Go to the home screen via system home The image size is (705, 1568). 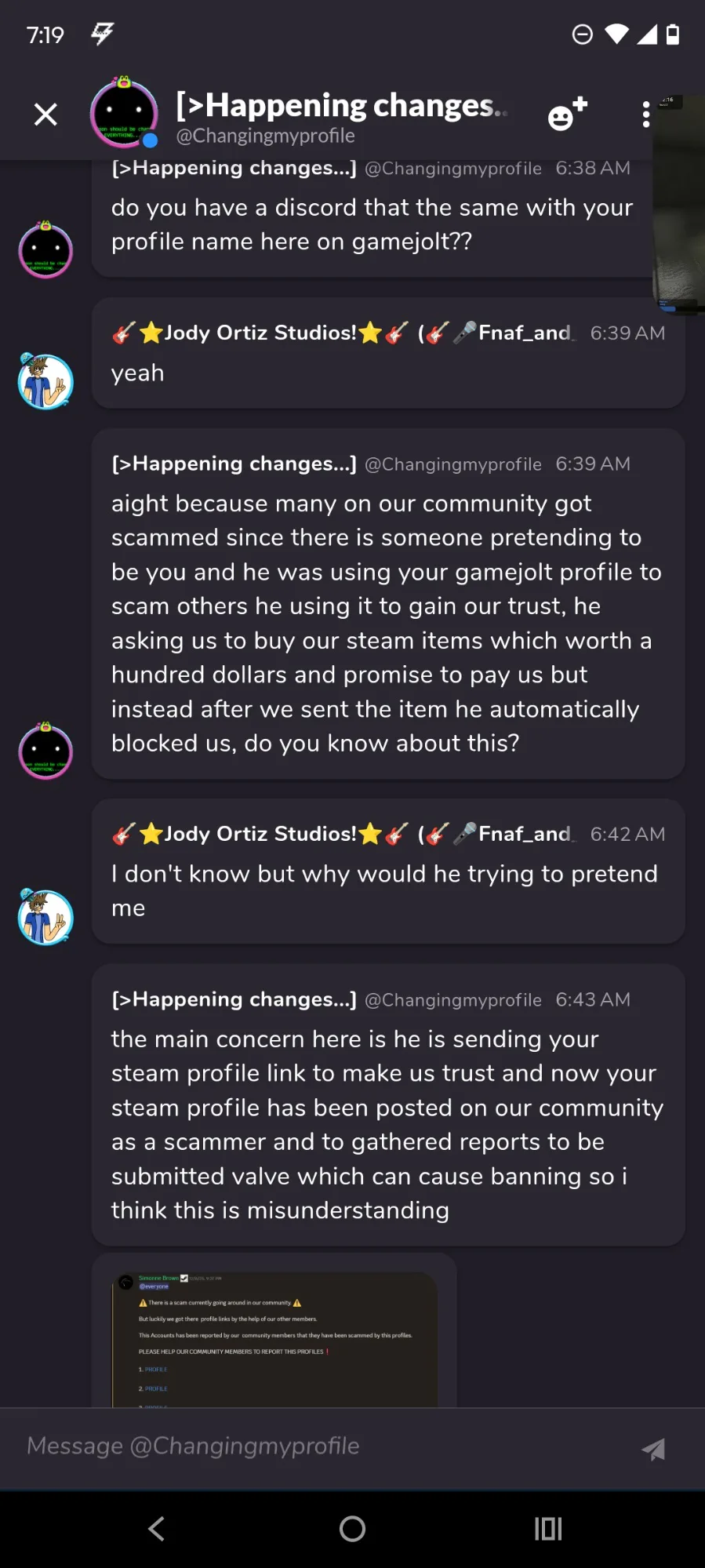click(x=352, y=1528)
